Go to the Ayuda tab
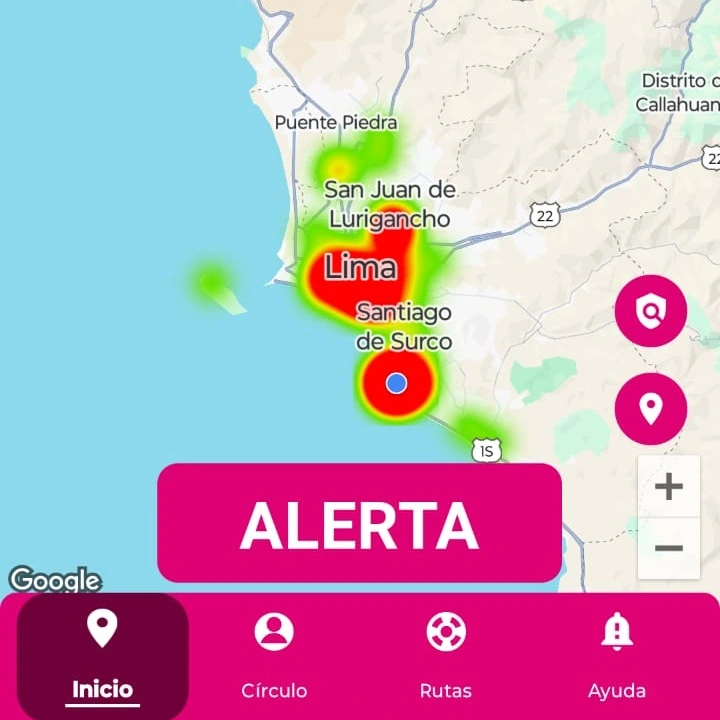This screenshot has width=720, height=720. click(616, 655)
